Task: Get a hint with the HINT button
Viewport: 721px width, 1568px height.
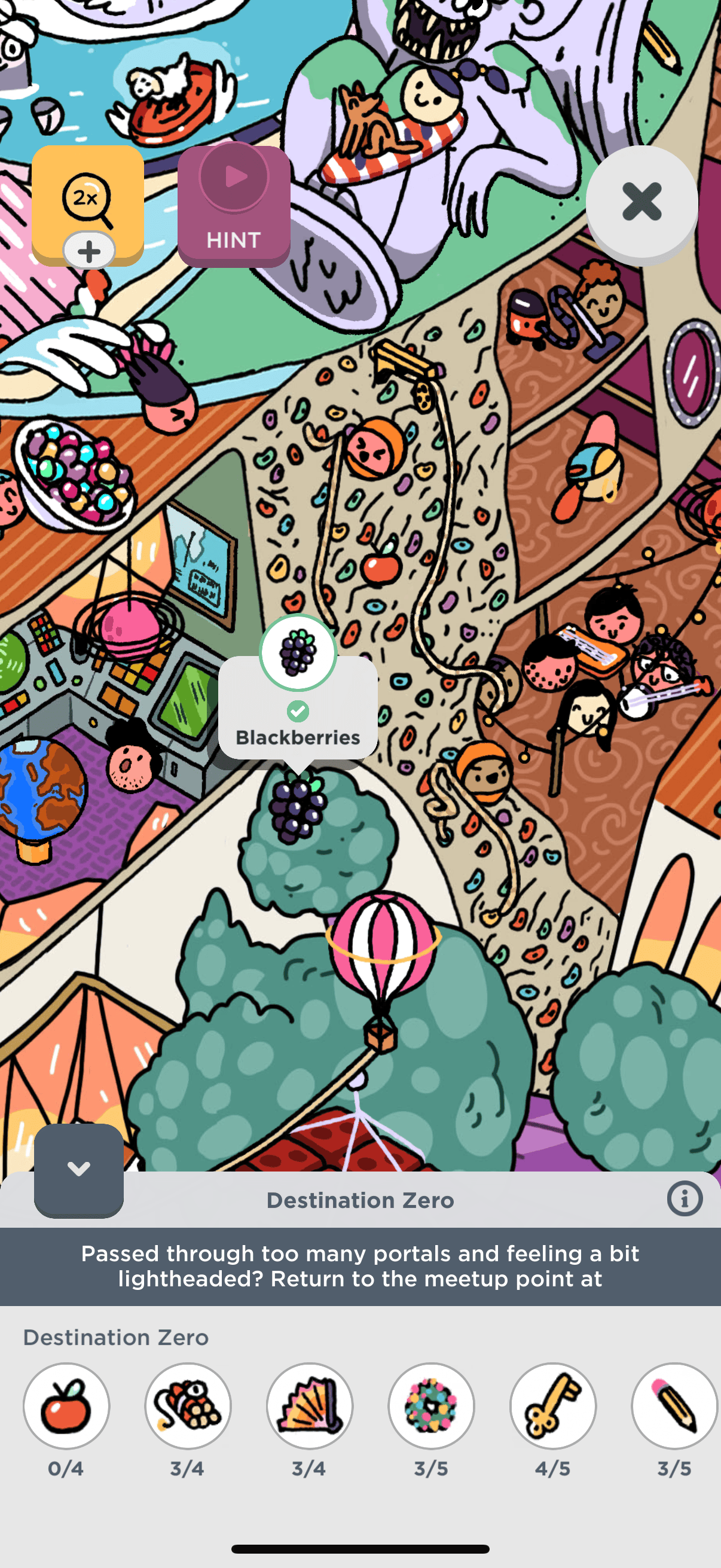Action: pos(234,206)
